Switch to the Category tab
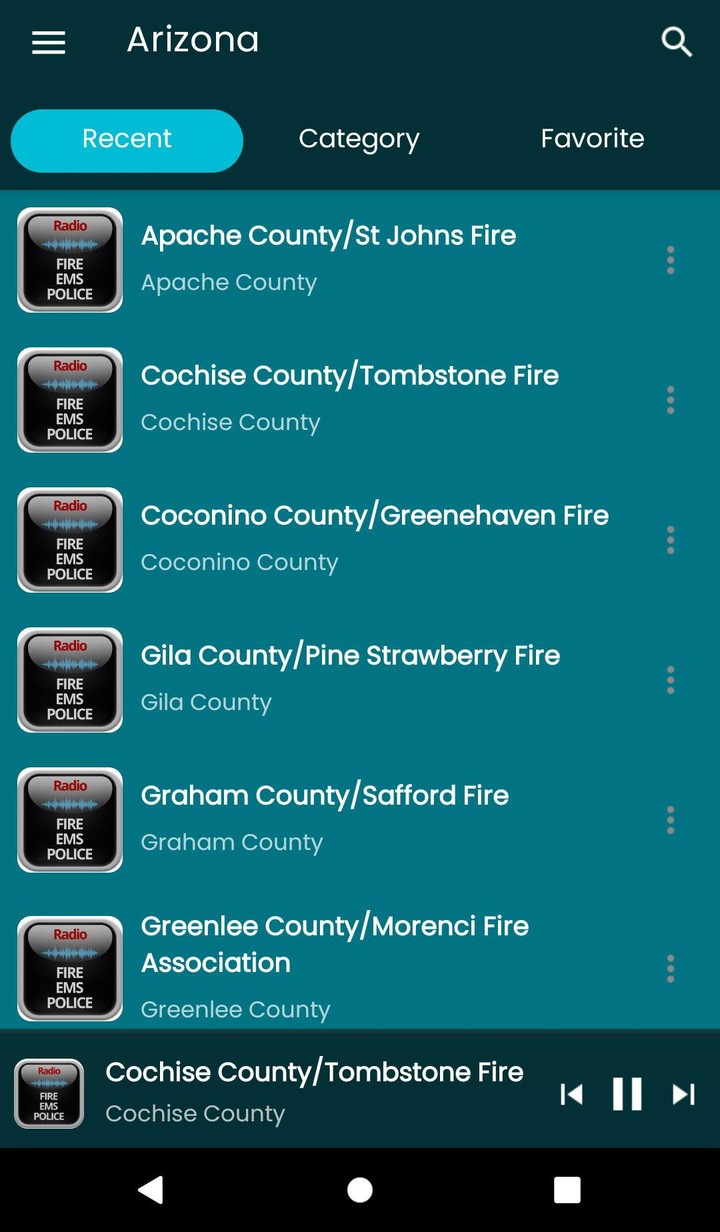Viewport: 720px width, 1232px height. (358, 138)
